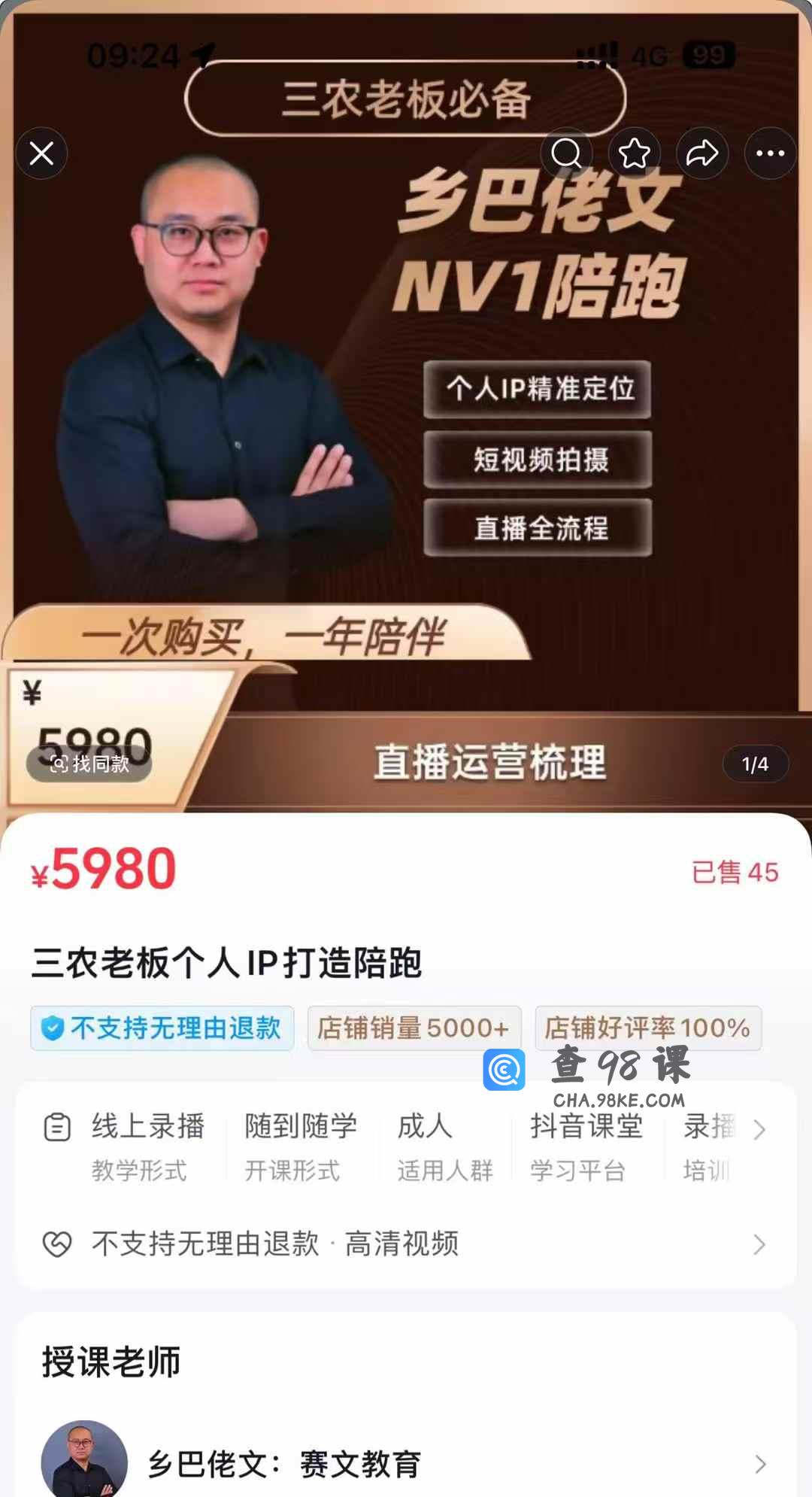Open search from the top bar

point(566,153)
